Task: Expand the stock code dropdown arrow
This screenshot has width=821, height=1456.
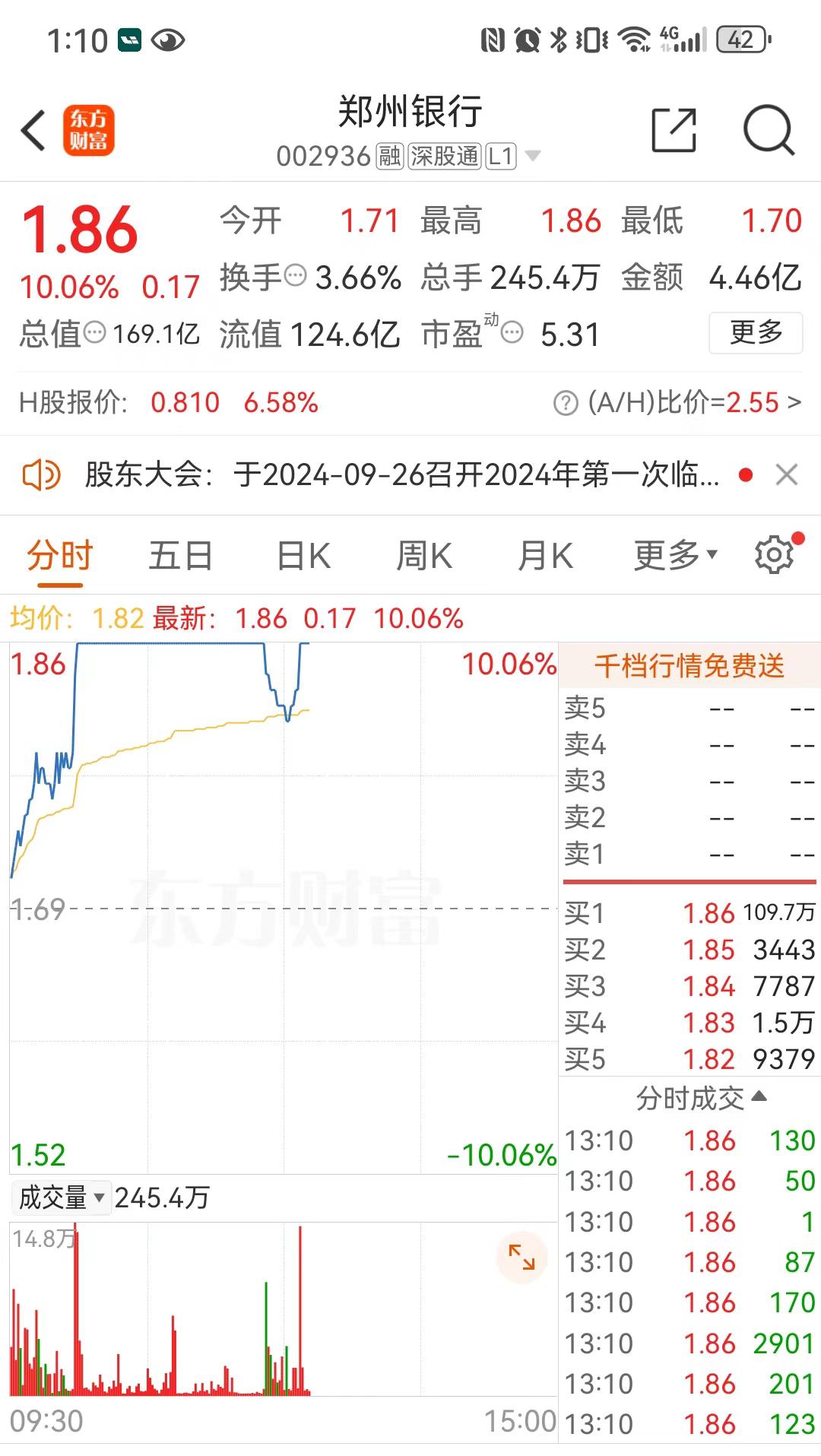Action: pyautogui.click(x=533, y=156)
